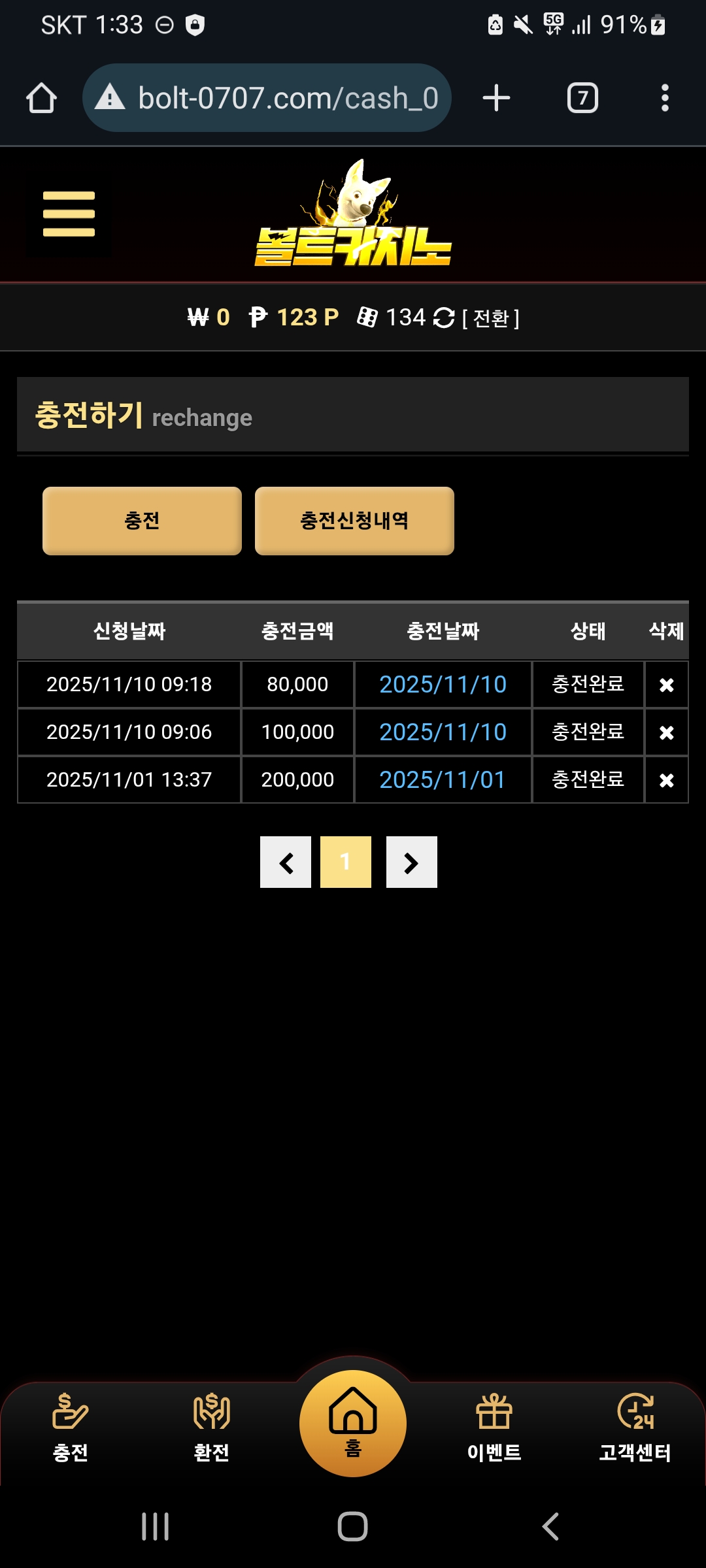Viewport: 706px width, 1568px height.
Task: Delete the 100,000 recharge record
Action: pos(666,732)
